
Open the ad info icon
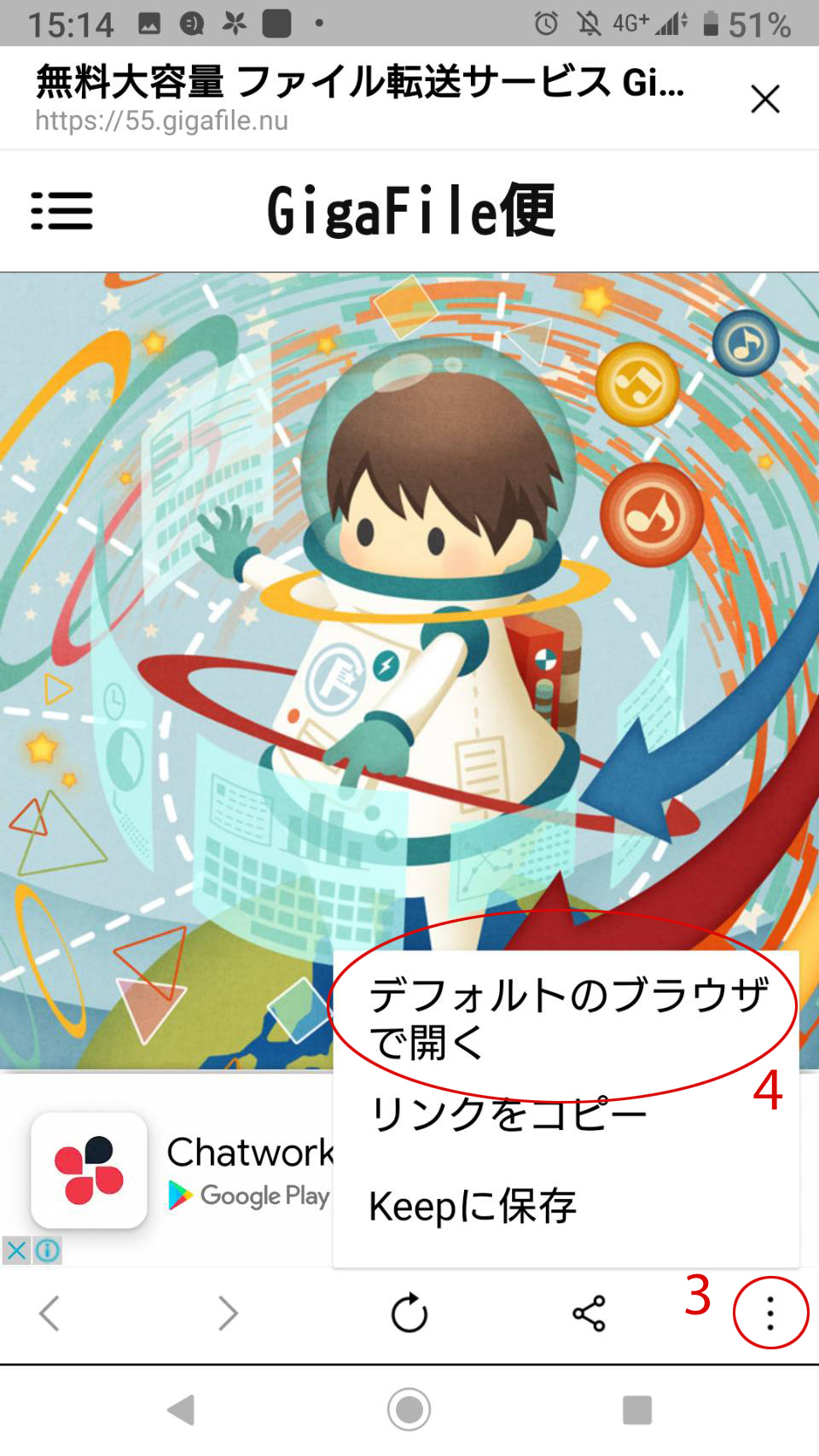point(48,1251)
